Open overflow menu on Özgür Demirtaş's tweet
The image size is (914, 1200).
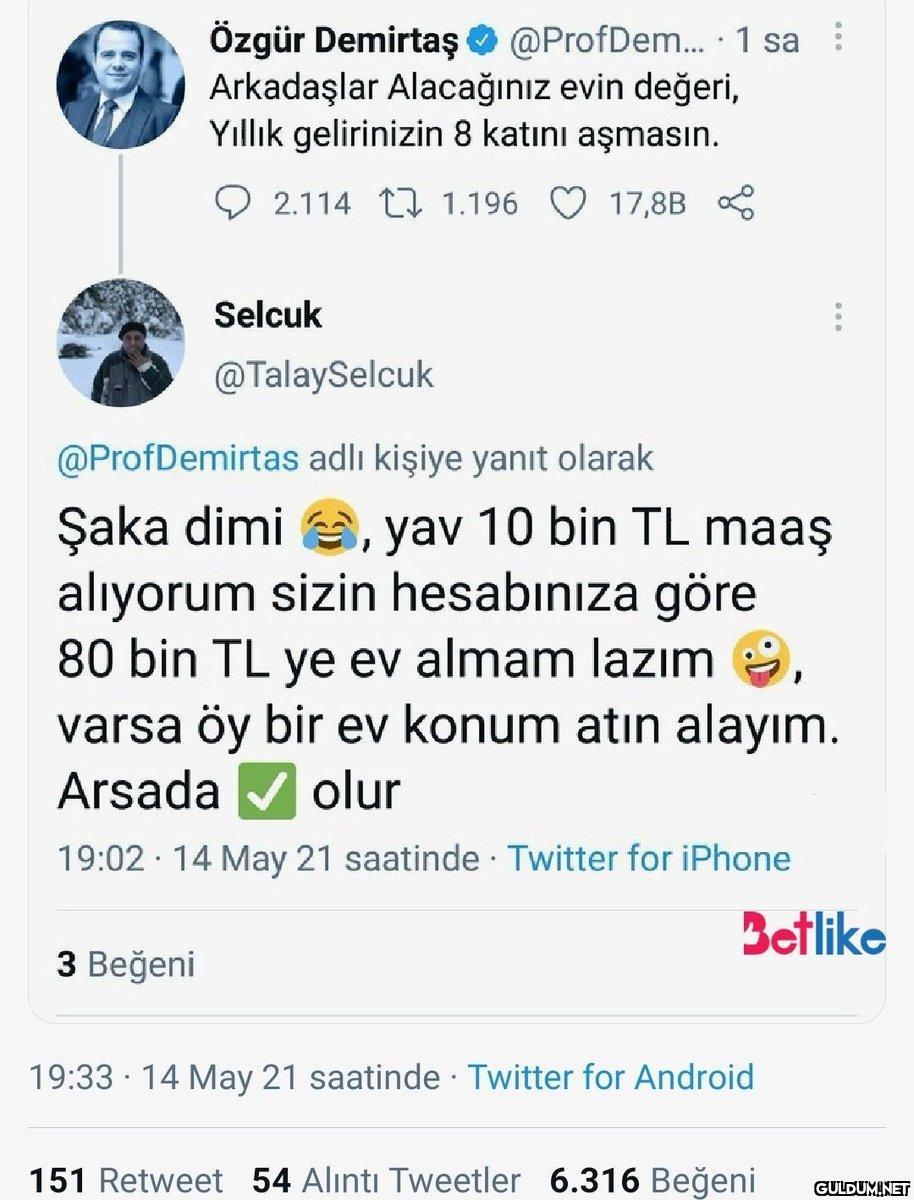pyautogui.click(x=838, y=40)
